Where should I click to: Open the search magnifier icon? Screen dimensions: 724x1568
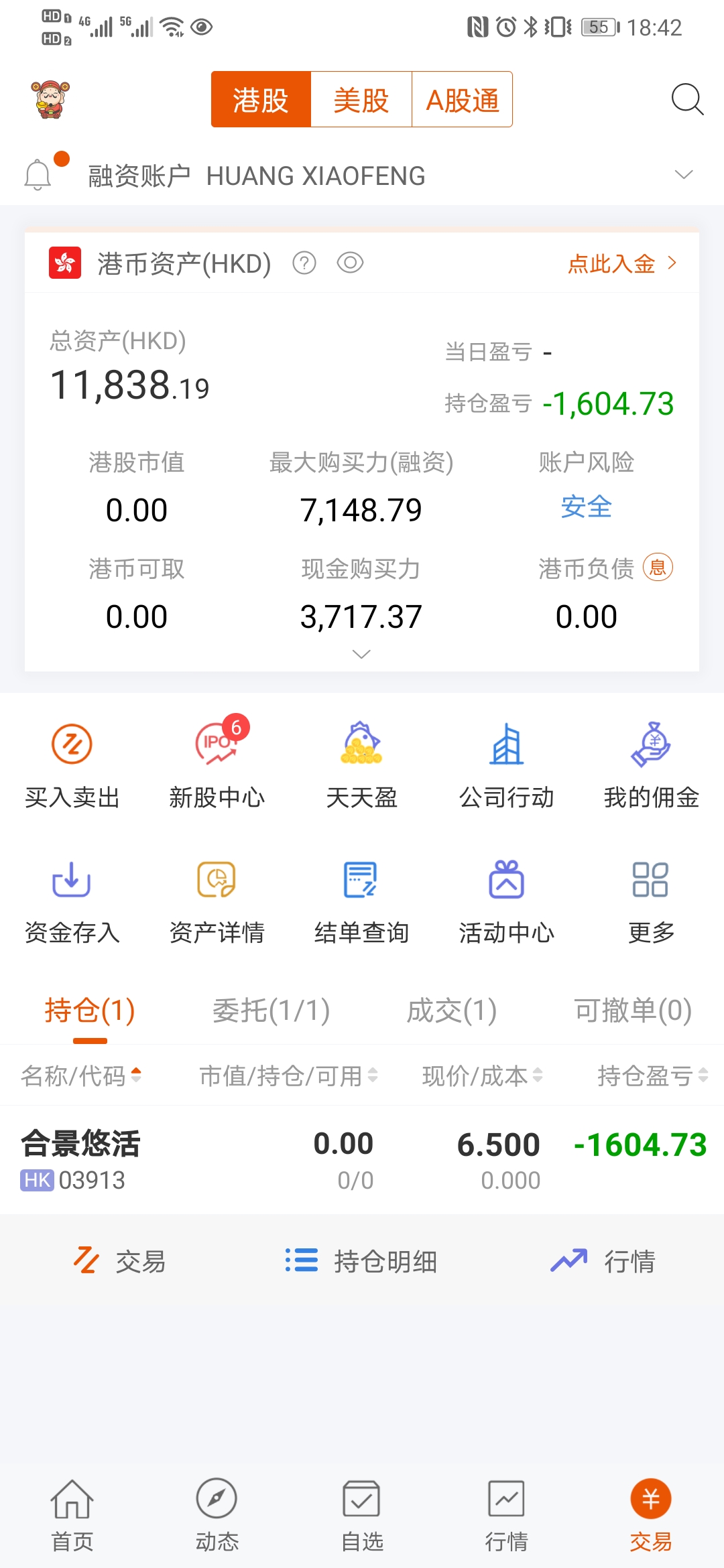[687, 100]
